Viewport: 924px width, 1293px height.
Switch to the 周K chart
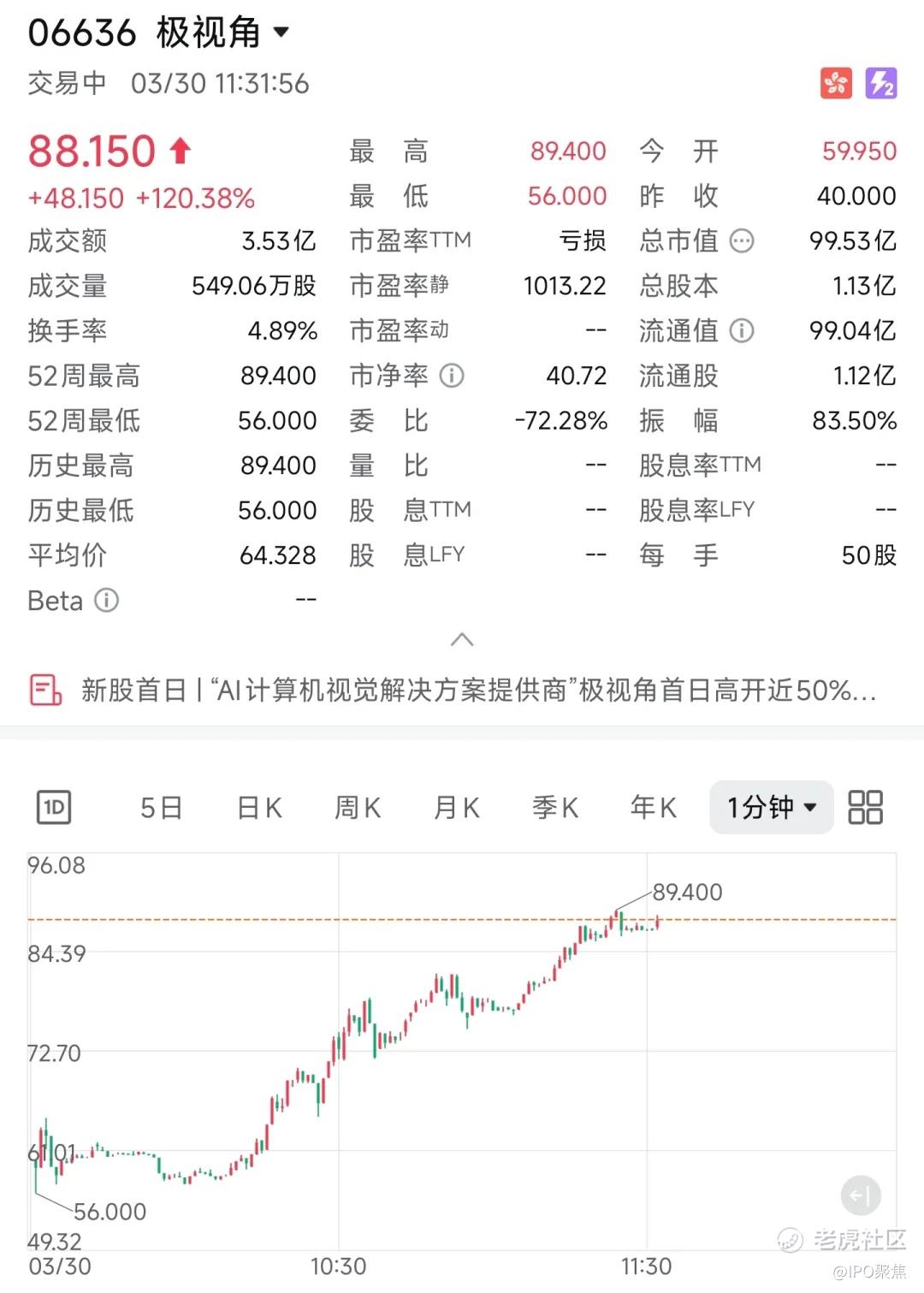(358, 807)
